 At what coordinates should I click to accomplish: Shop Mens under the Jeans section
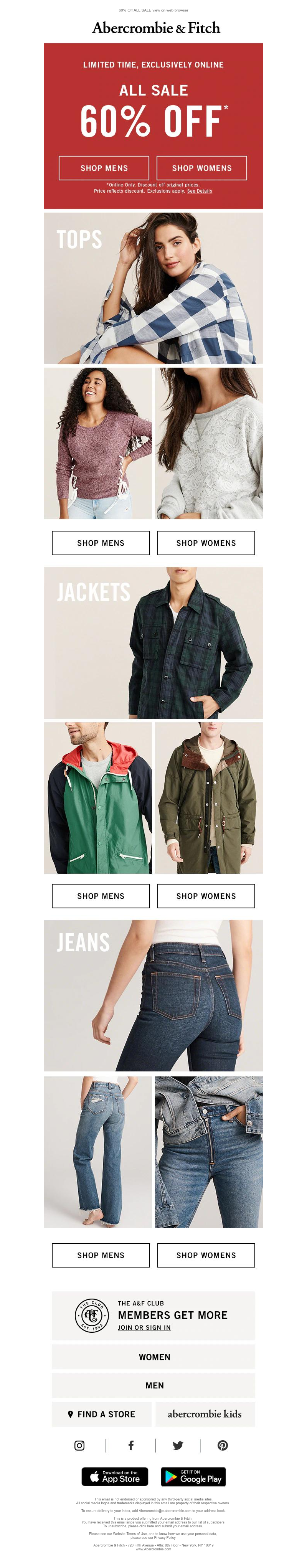(x=101, y=1255)
